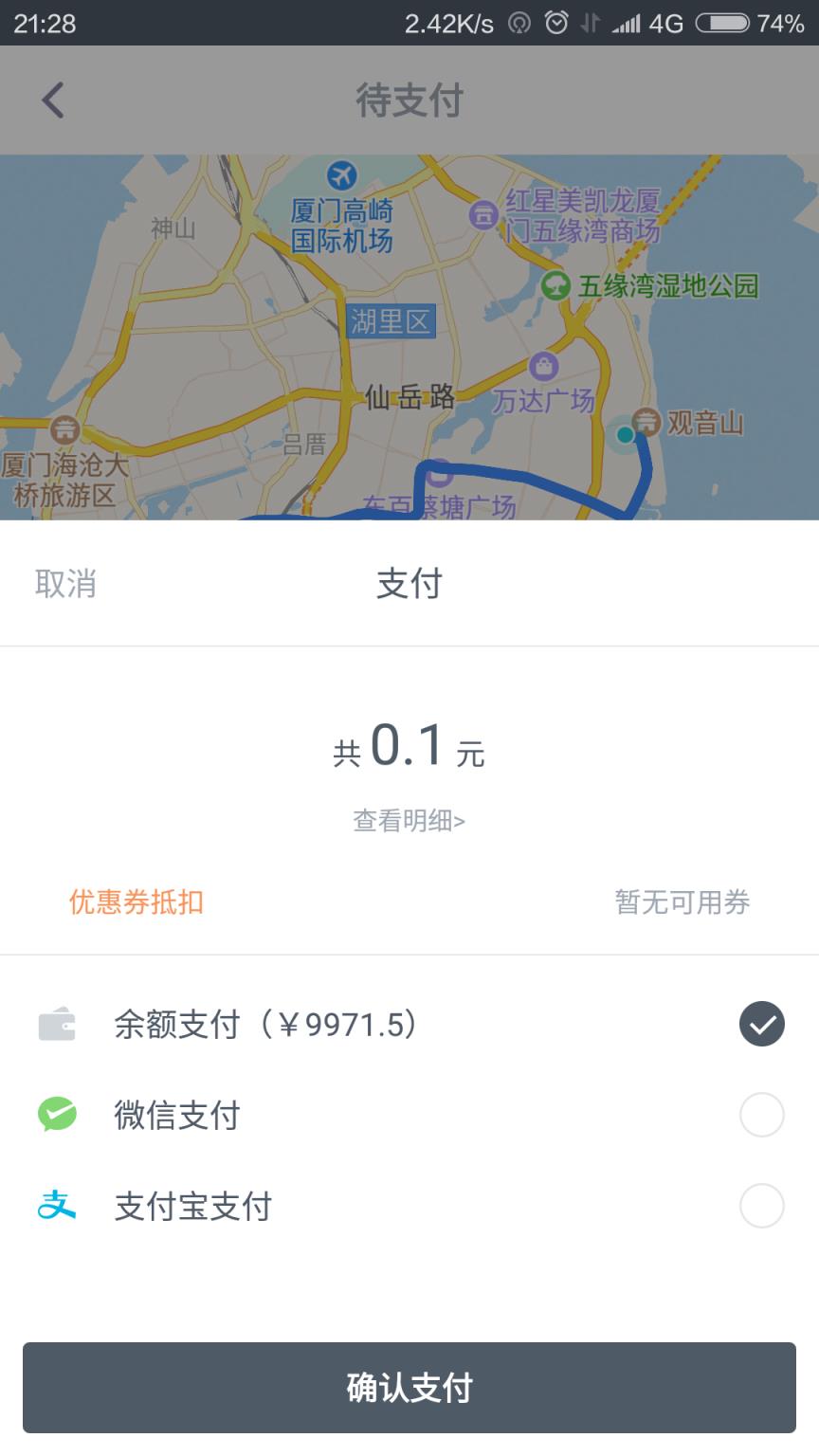Screen dimensions: 819x1456
Task: Click the park icon beside 五缘湾湿地公园
Action: click(555, 284)
